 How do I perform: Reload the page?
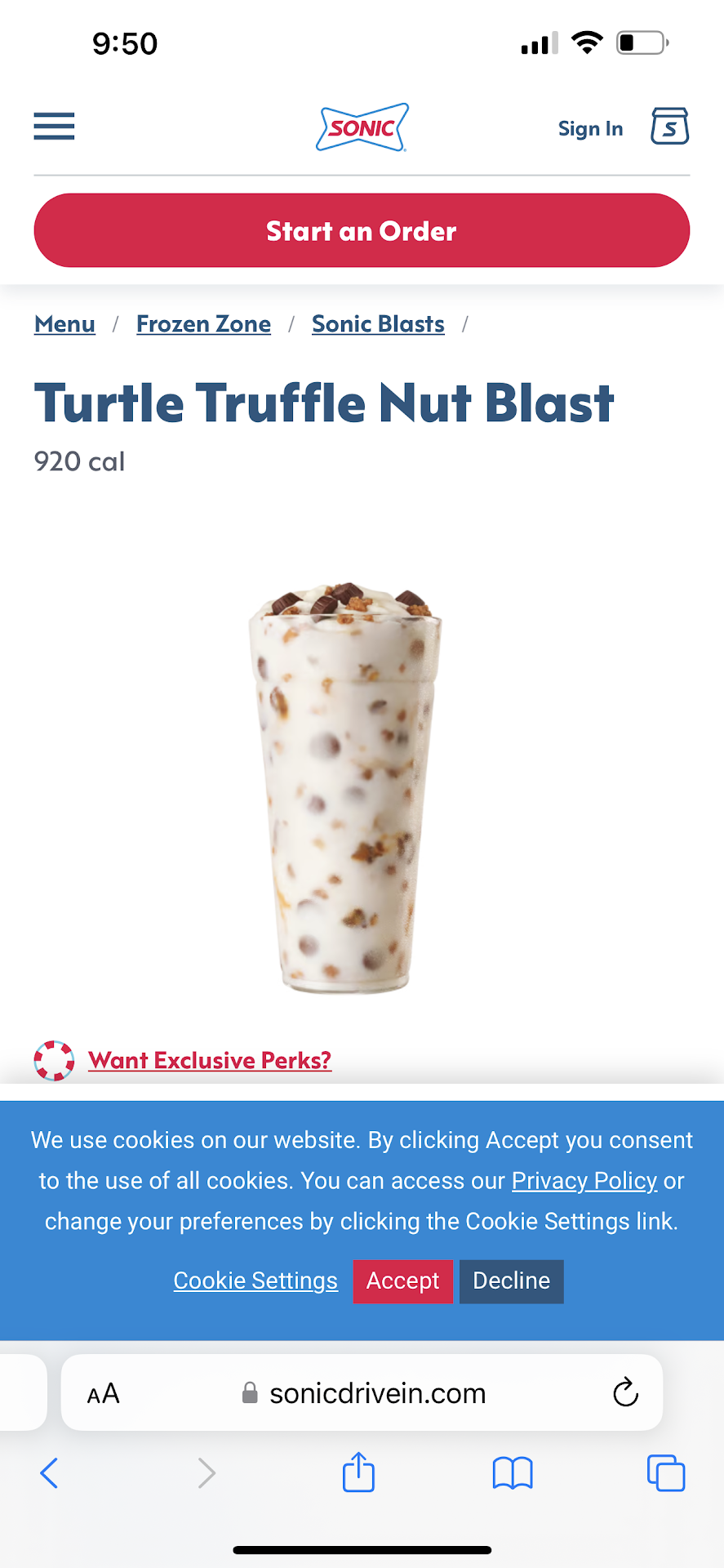click(x=625, y=1393)
